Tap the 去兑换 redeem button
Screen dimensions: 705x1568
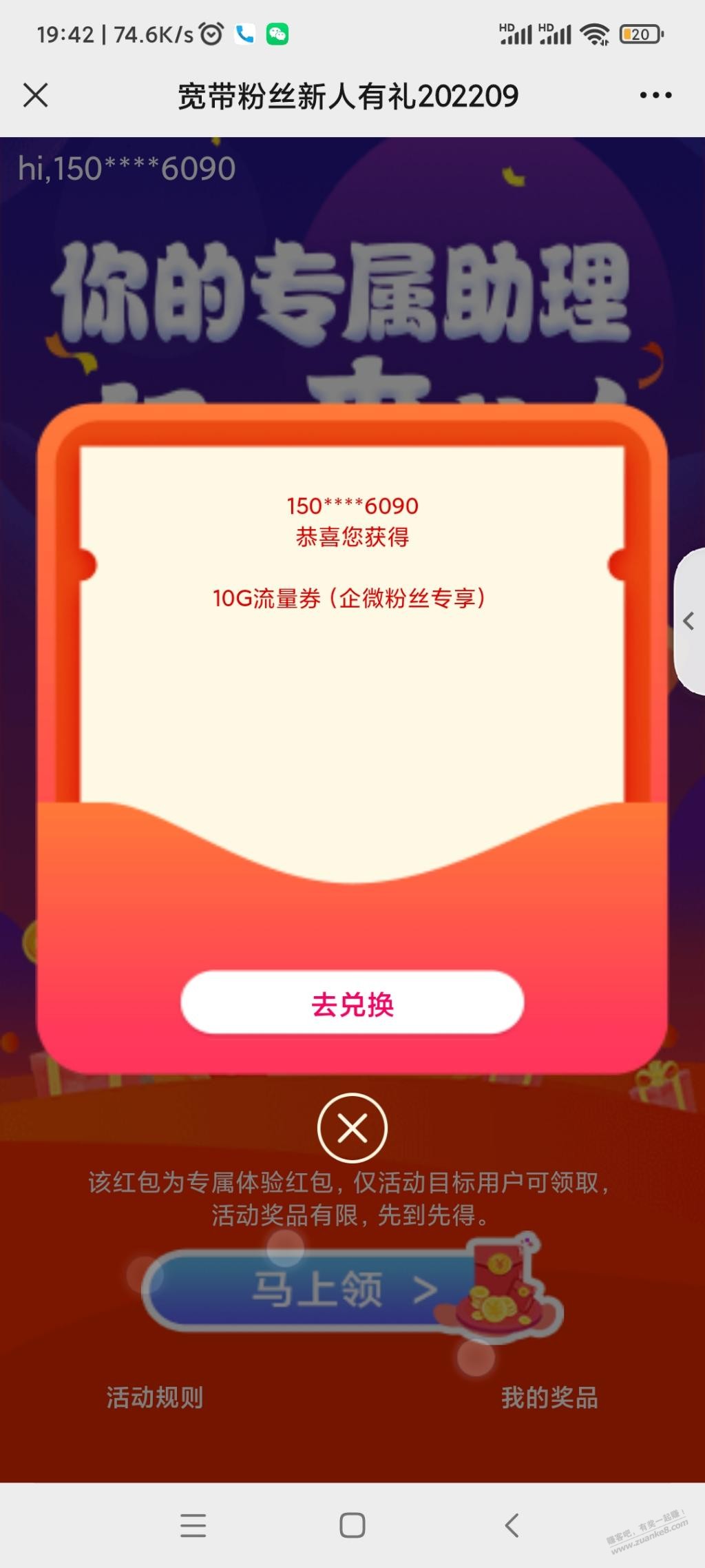tap(352, 1003)
